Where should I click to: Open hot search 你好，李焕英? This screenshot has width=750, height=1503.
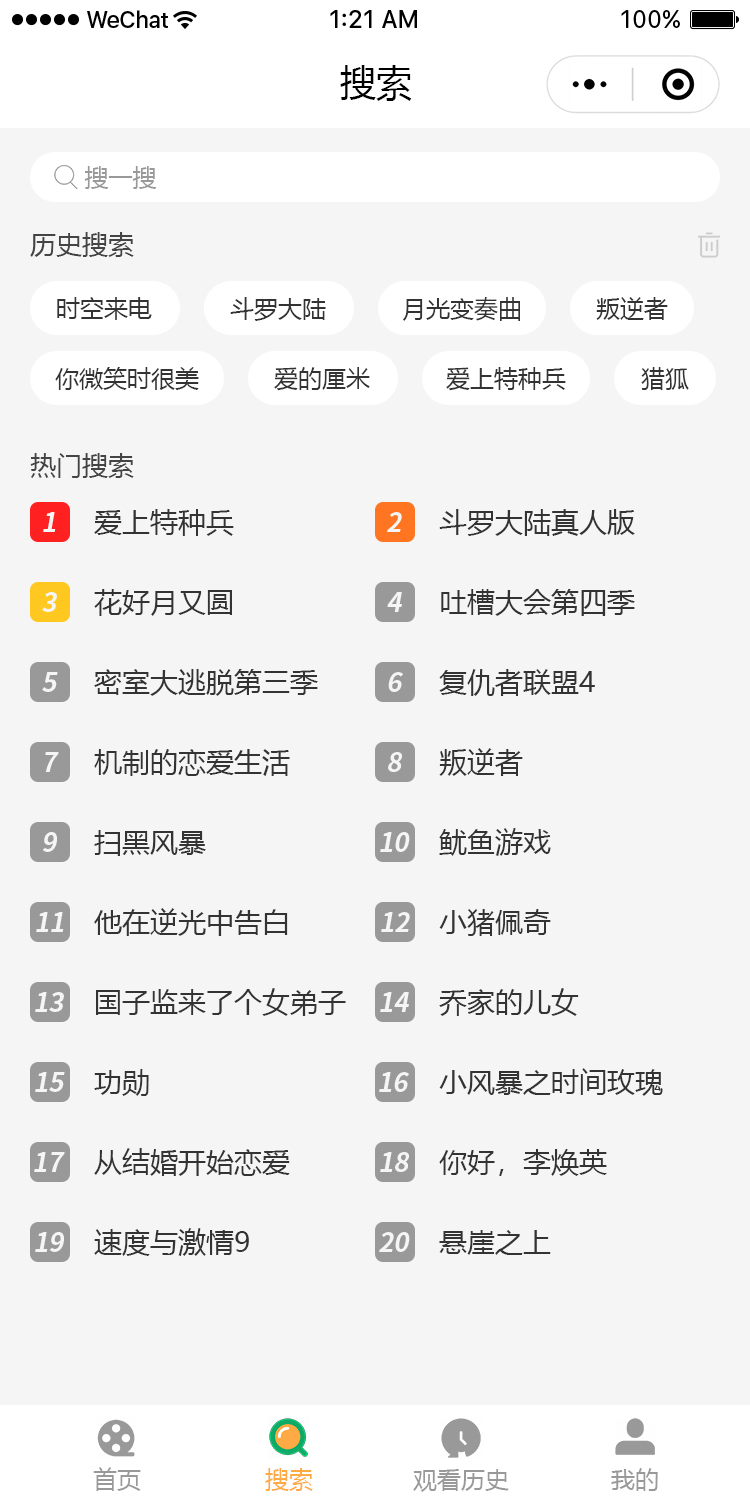coord(522,1162)
